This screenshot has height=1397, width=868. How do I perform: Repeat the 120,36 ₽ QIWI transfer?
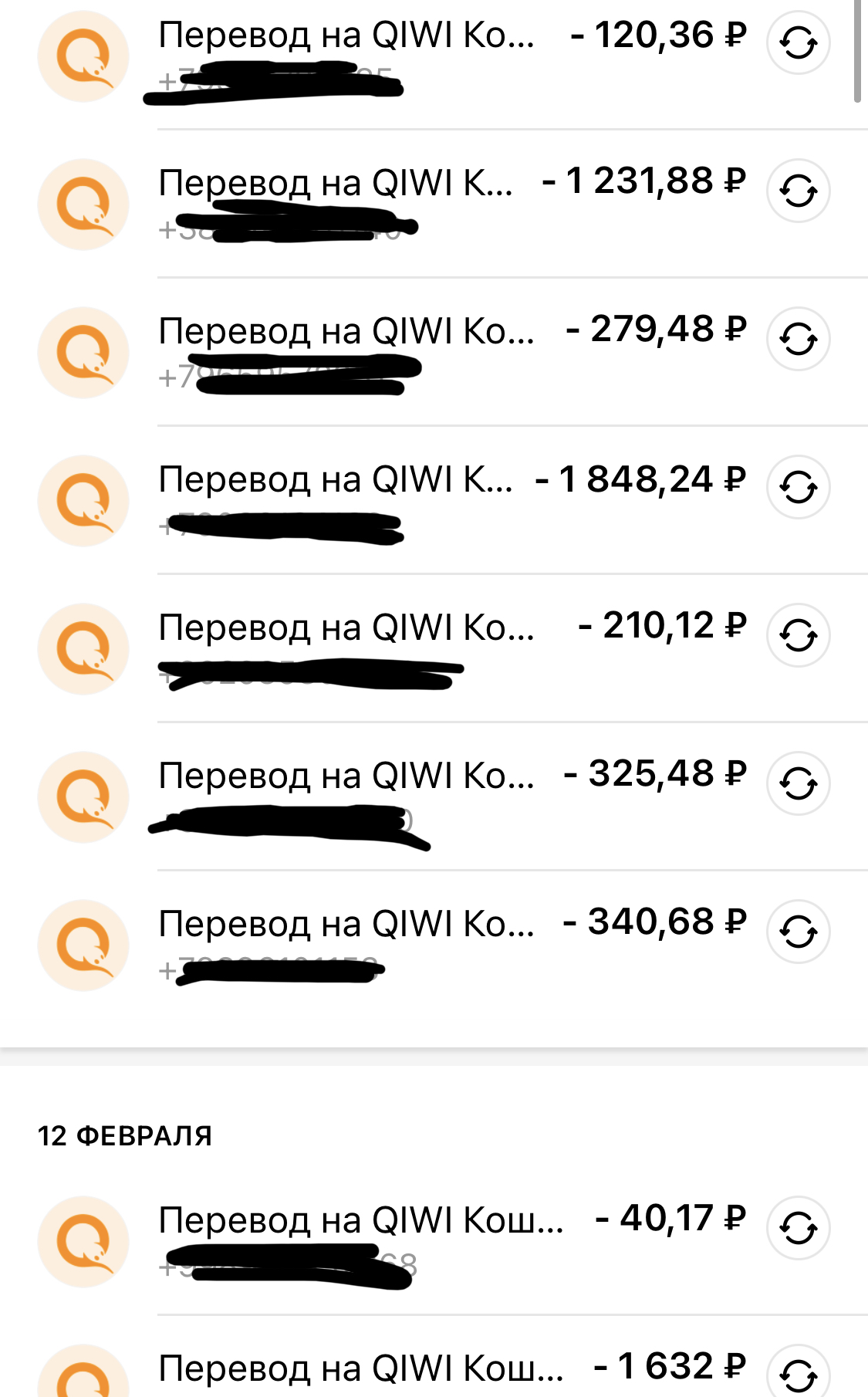(798, 42)
